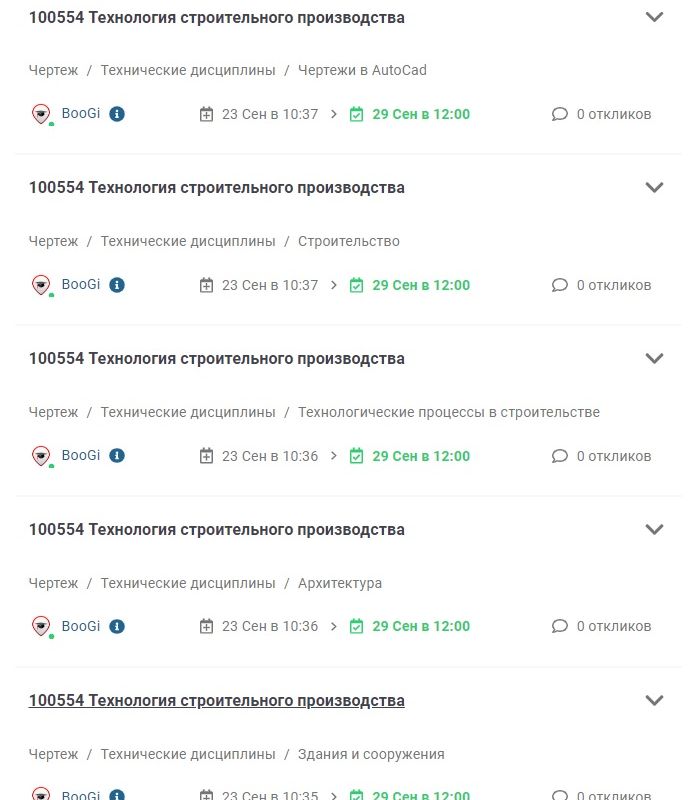Expand the order categorized Чертежи в AutoCad
690x800 pixels.
pyautogui.click(x=654, y=17)
